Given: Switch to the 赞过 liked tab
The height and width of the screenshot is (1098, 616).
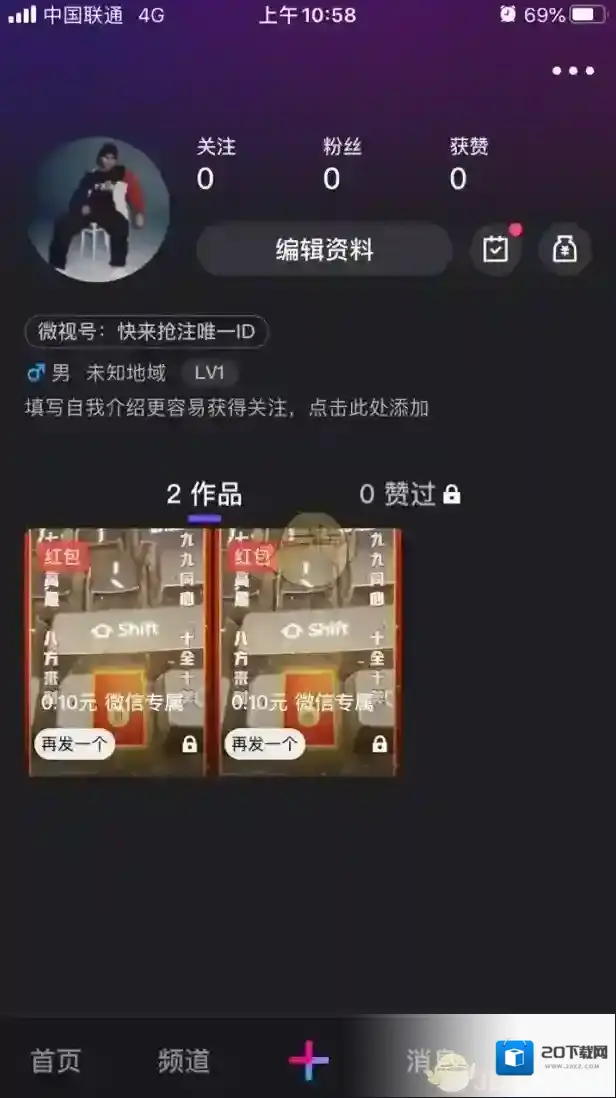Looking at the screenshot, I should [x=410, y=494].
